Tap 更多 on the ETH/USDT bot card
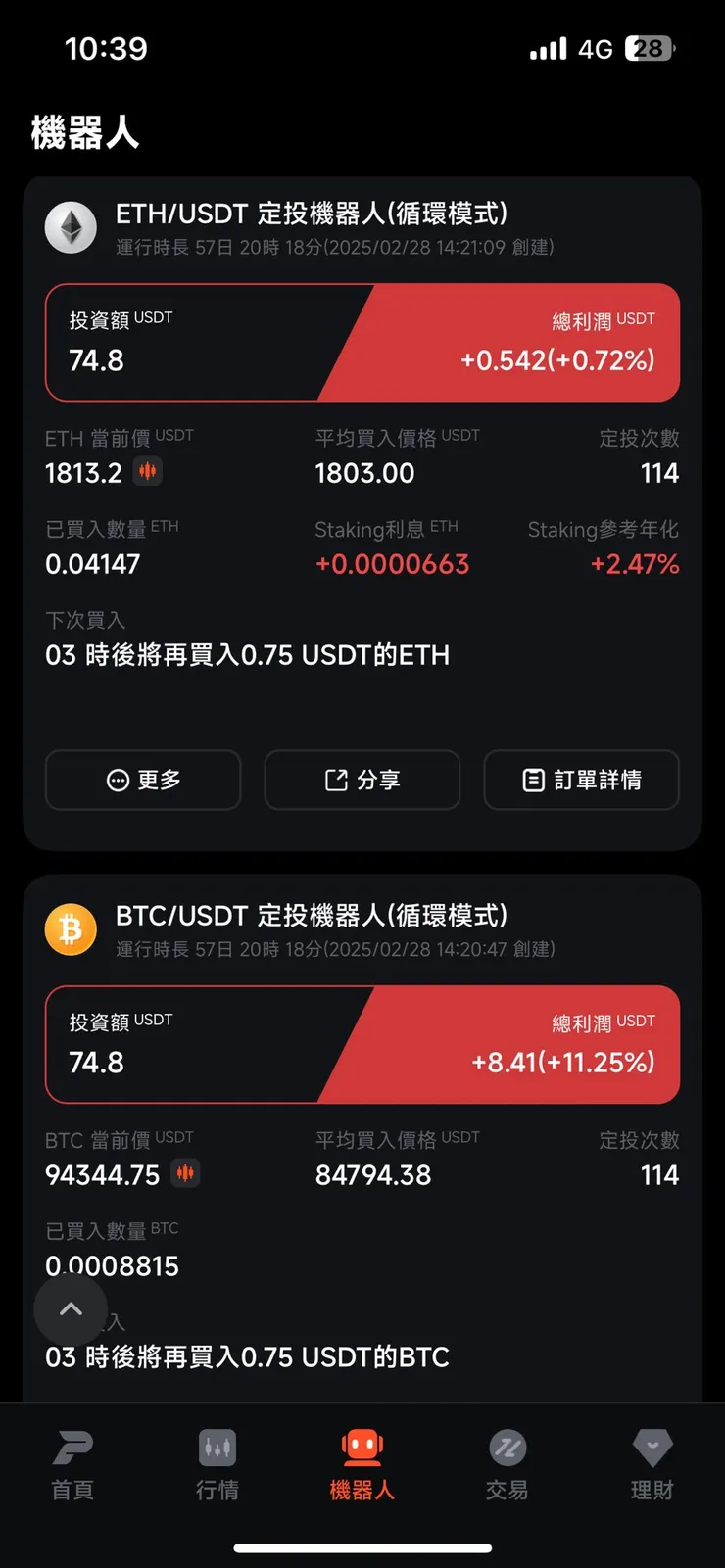This screenshot has width=725, height=1568. coord(143,781)
